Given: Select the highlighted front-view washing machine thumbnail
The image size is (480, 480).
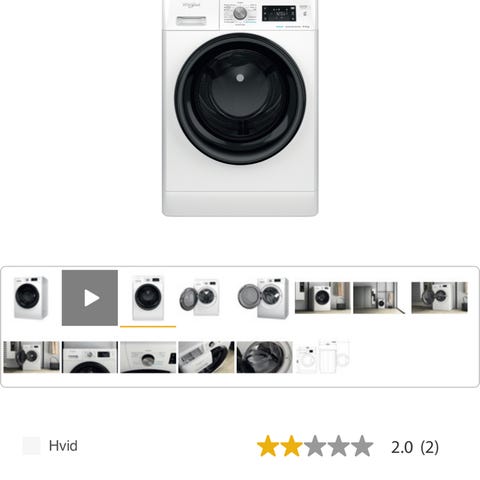Looking at the screenshot, I should point(148,298).
